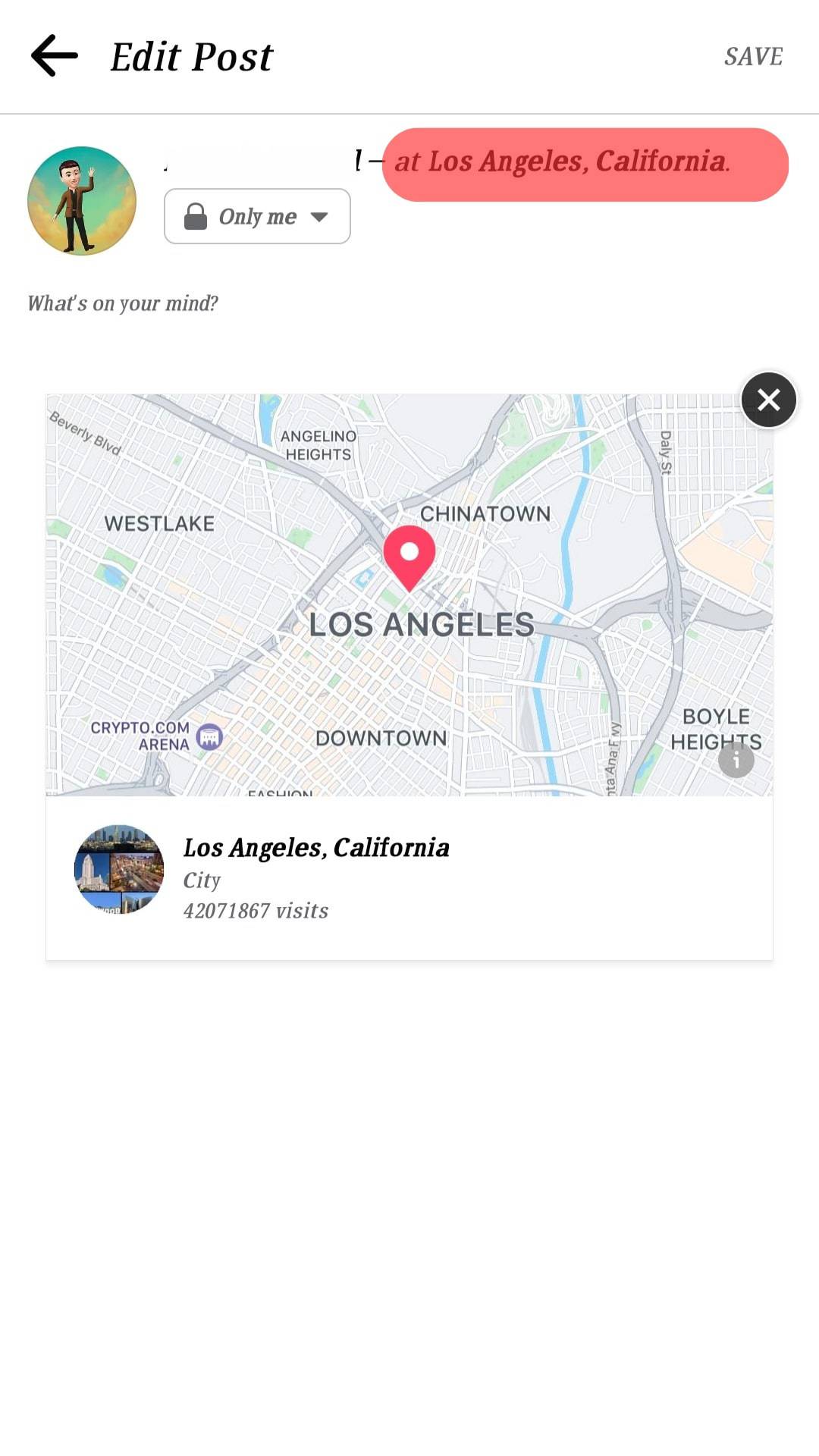
Task: Tap the profile avatar picture
Action: (82, 201)
